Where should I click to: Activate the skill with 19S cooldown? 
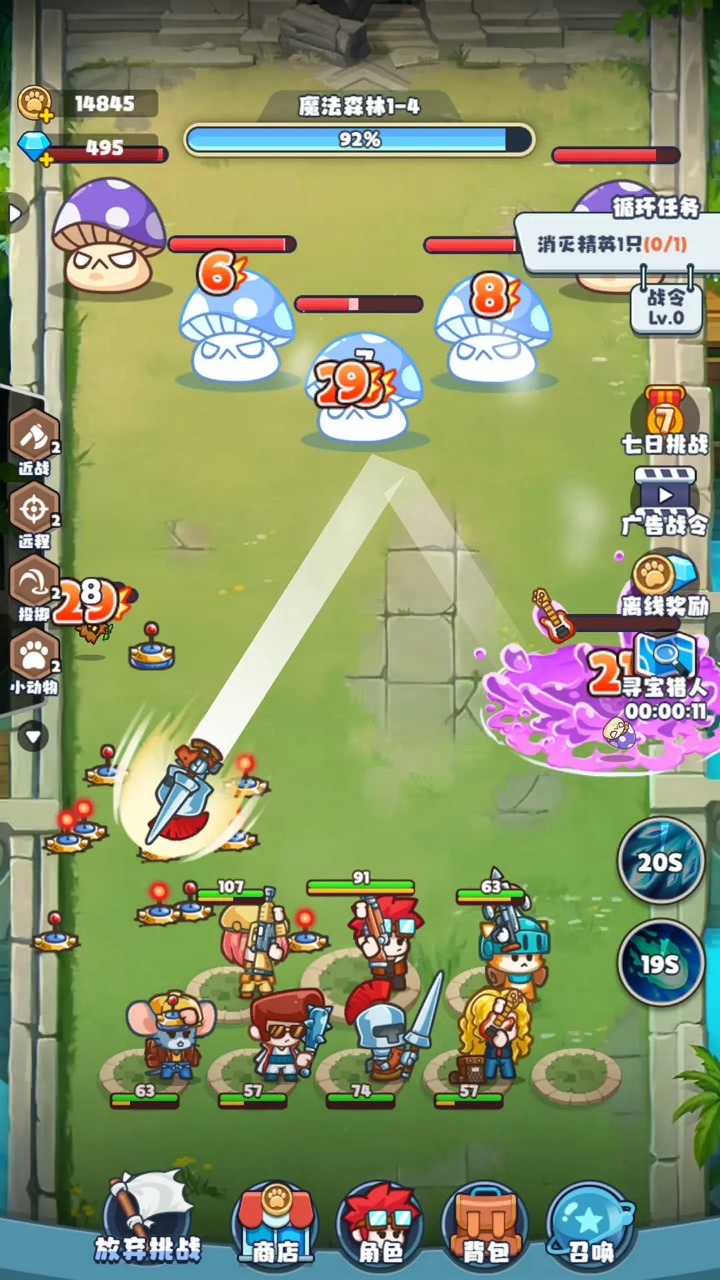660,963
